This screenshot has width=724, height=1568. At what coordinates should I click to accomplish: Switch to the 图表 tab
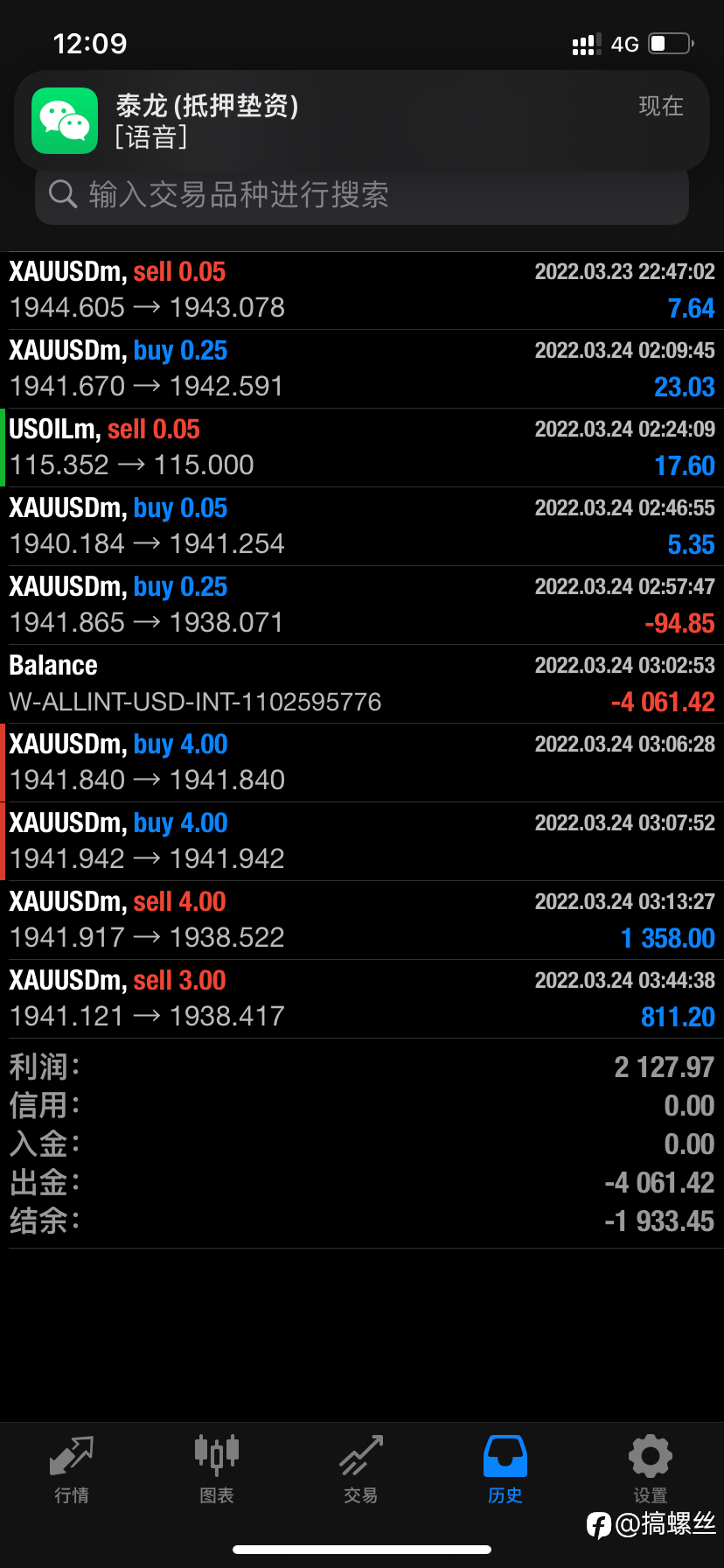[x=216, y=1470]
